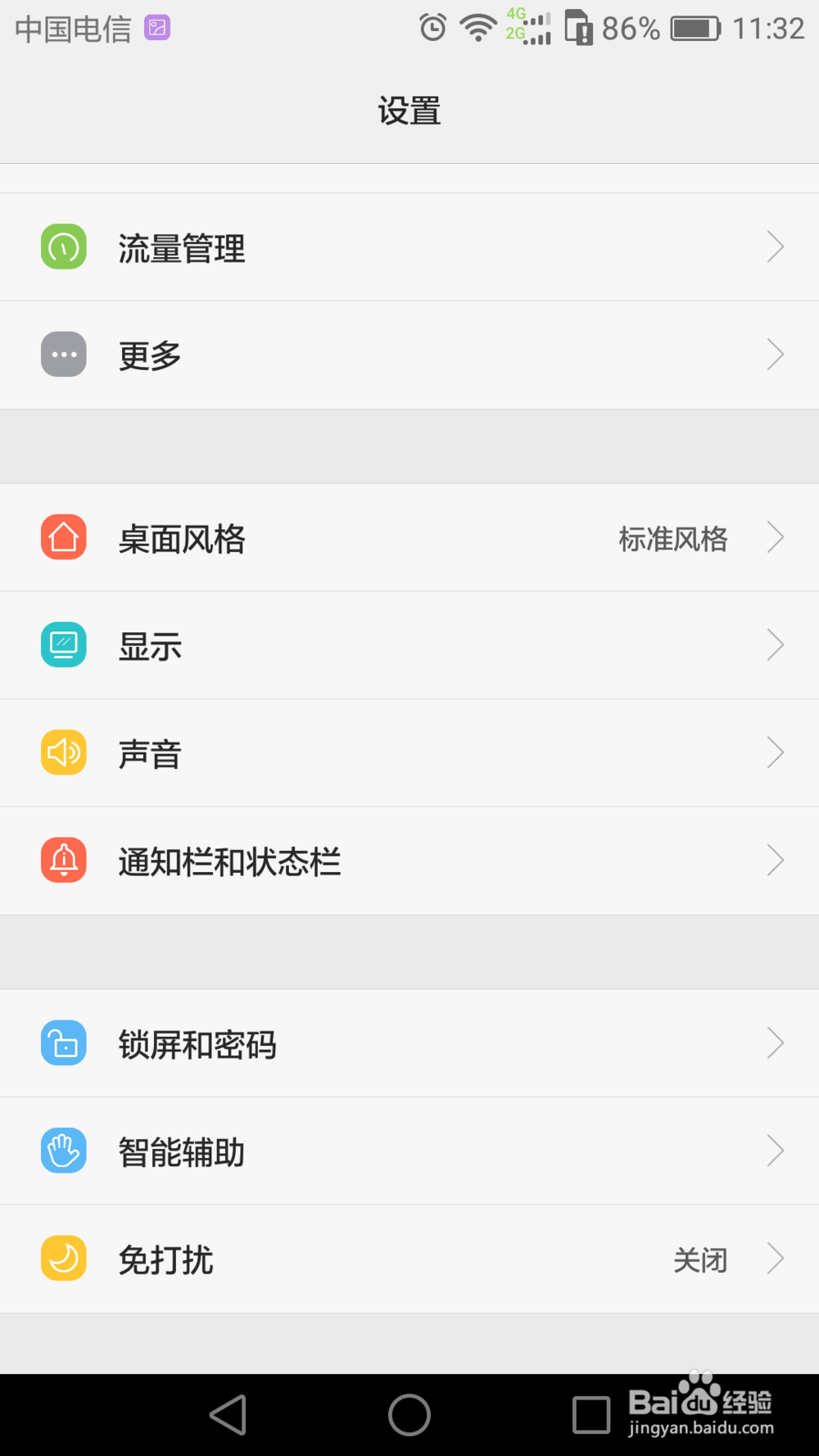The height and width of the screenshot is (1456, 819).
Task: Tap the Wi-Fi status bar icon
Action: pyautogui.click(x=477, y=27)
